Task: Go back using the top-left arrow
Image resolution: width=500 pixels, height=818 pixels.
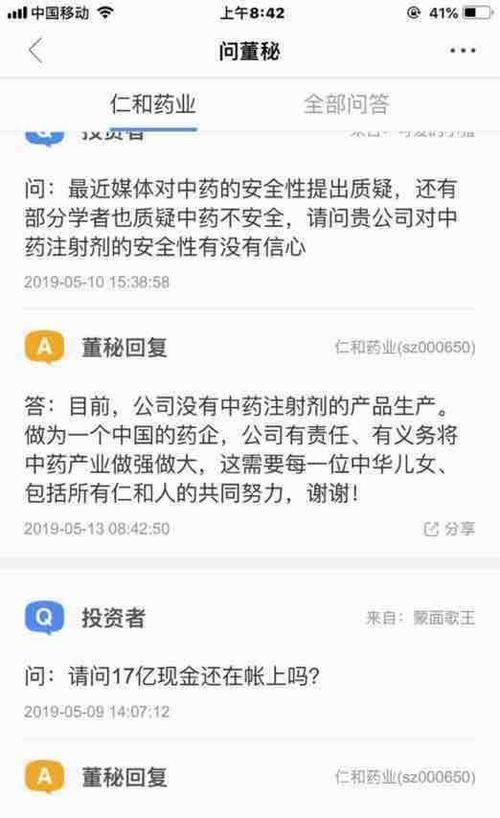Action: tap(35, 51)
